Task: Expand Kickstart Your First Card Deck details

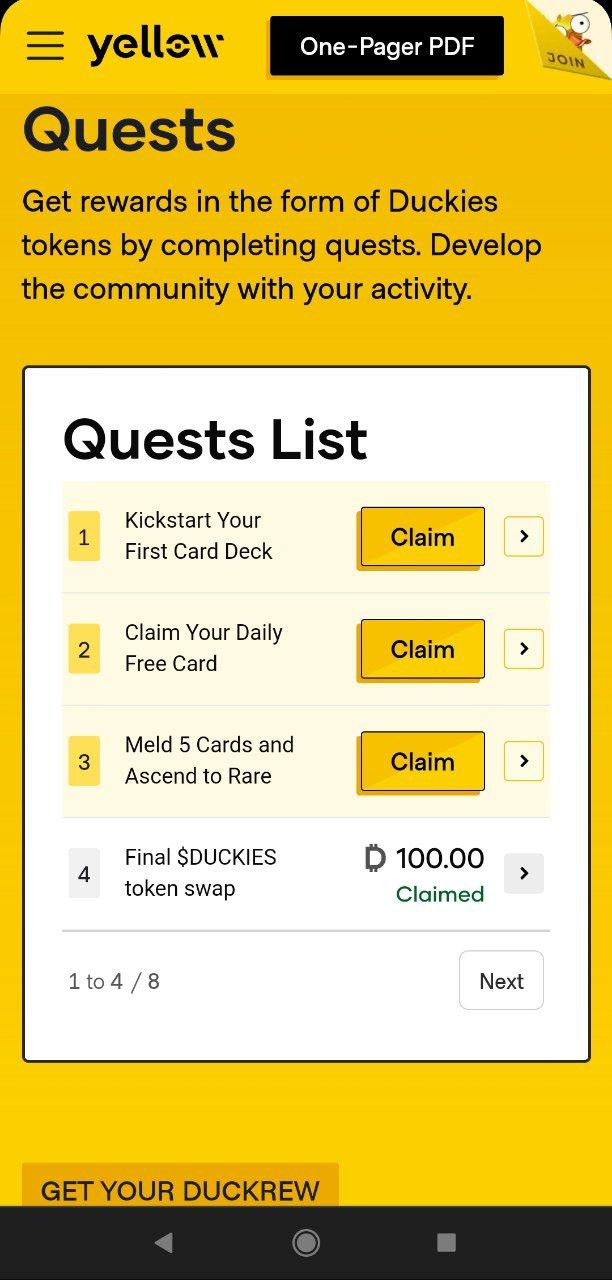Action: point(524,537)
